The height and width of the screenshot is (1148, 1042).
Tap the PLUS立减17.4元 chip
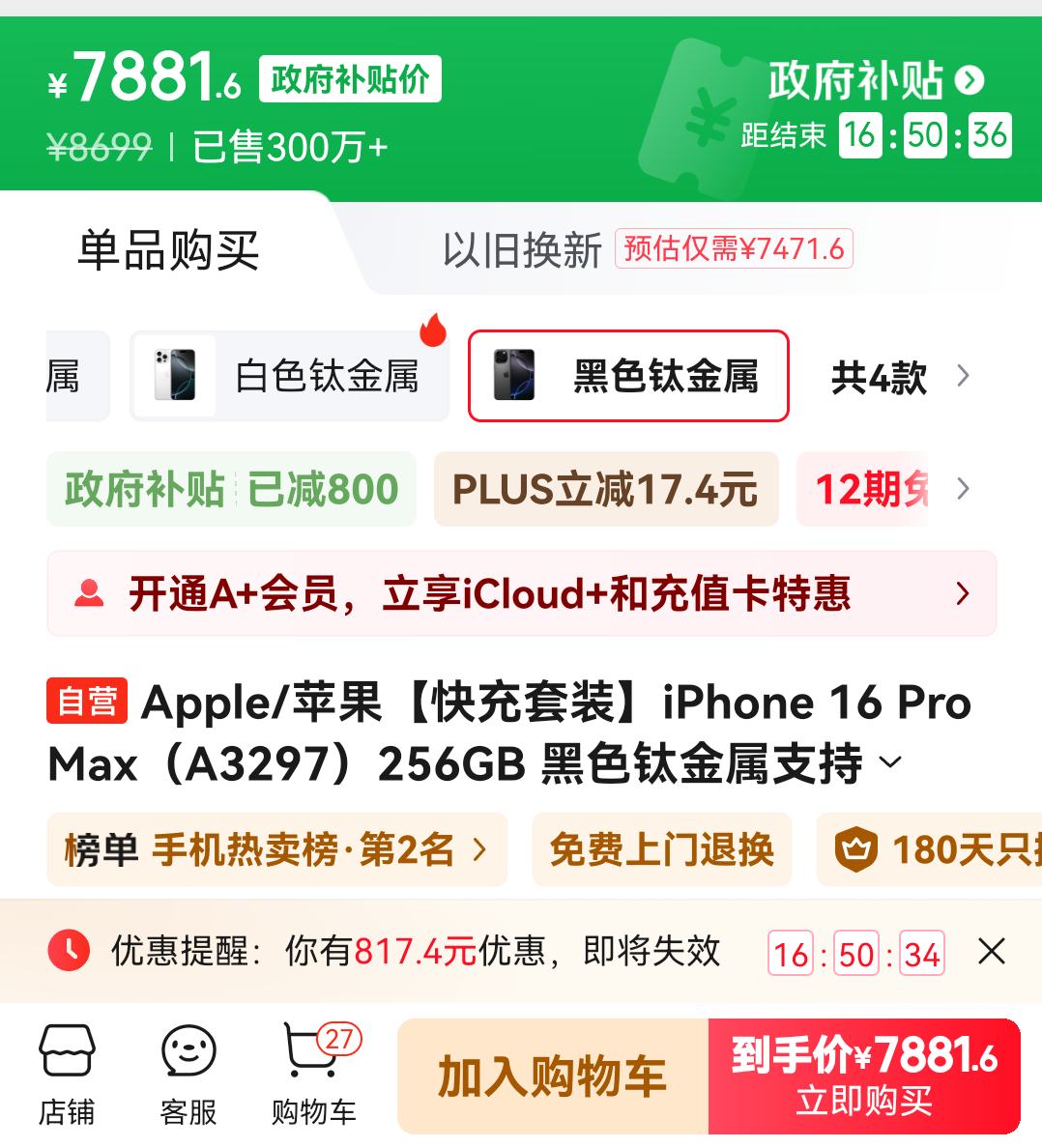tap(605, 489)
